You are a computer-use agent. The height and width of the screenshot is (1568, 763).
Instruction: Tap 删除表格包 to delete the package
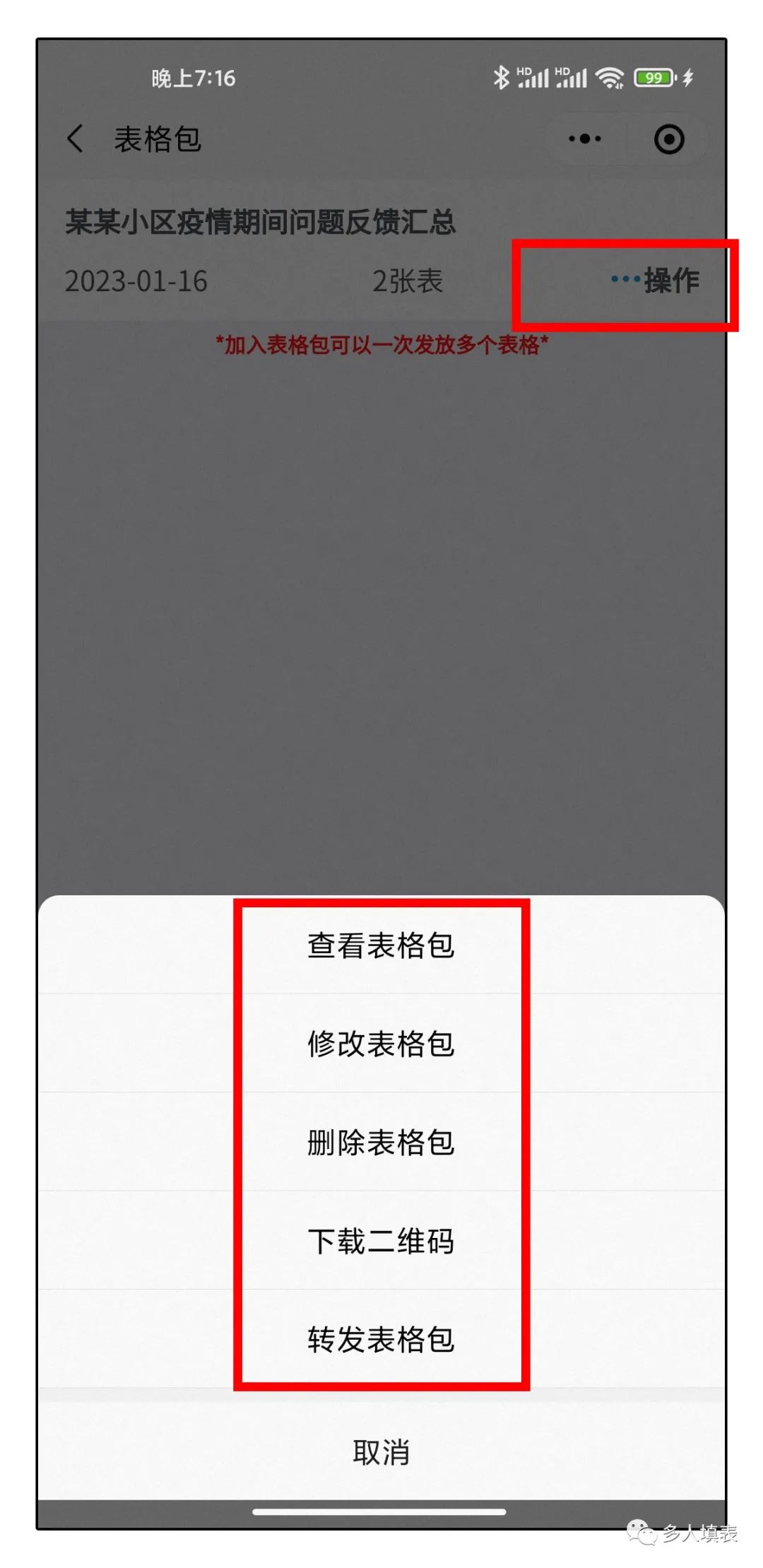coord(381,1143)
